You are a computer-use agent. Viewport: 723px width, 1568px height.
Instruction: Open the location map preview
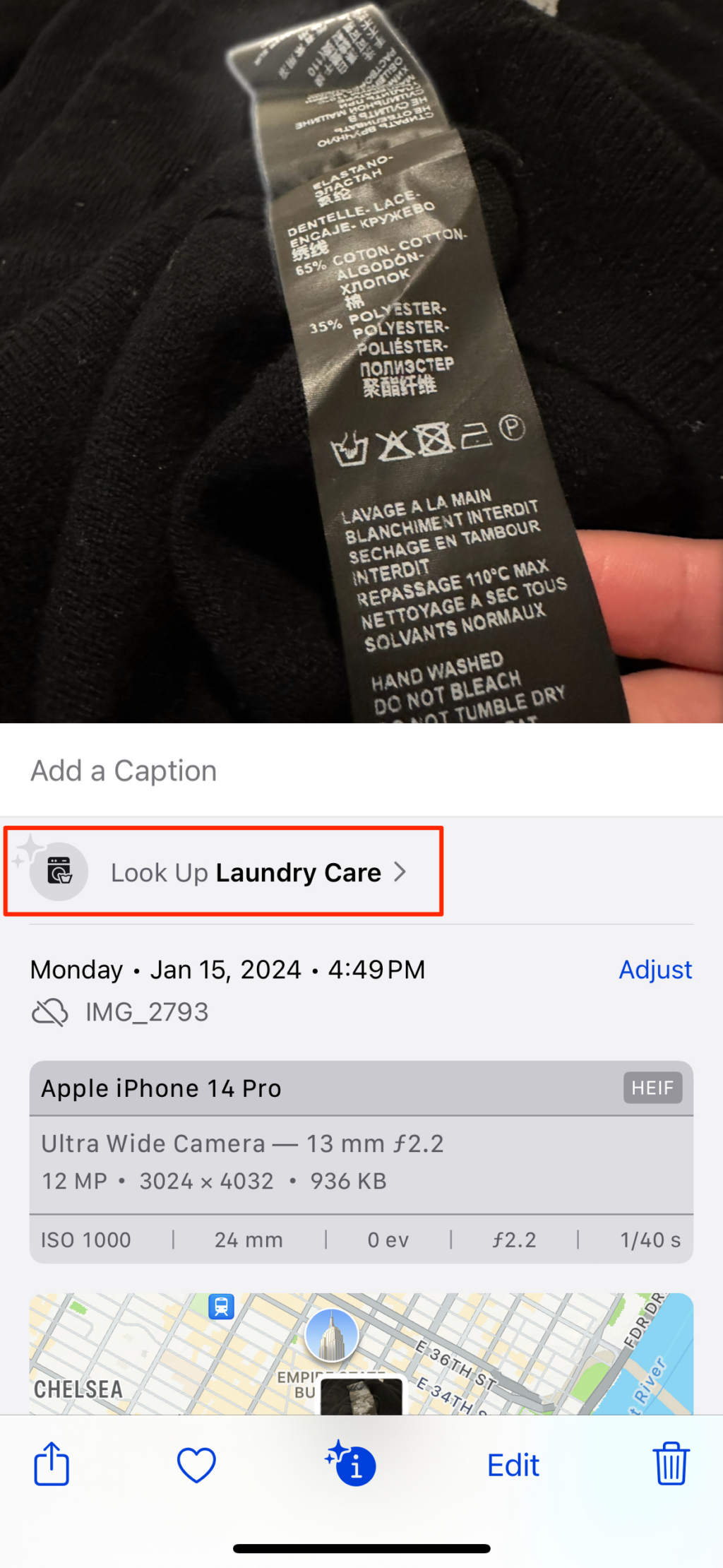(x=361, y=1353)
